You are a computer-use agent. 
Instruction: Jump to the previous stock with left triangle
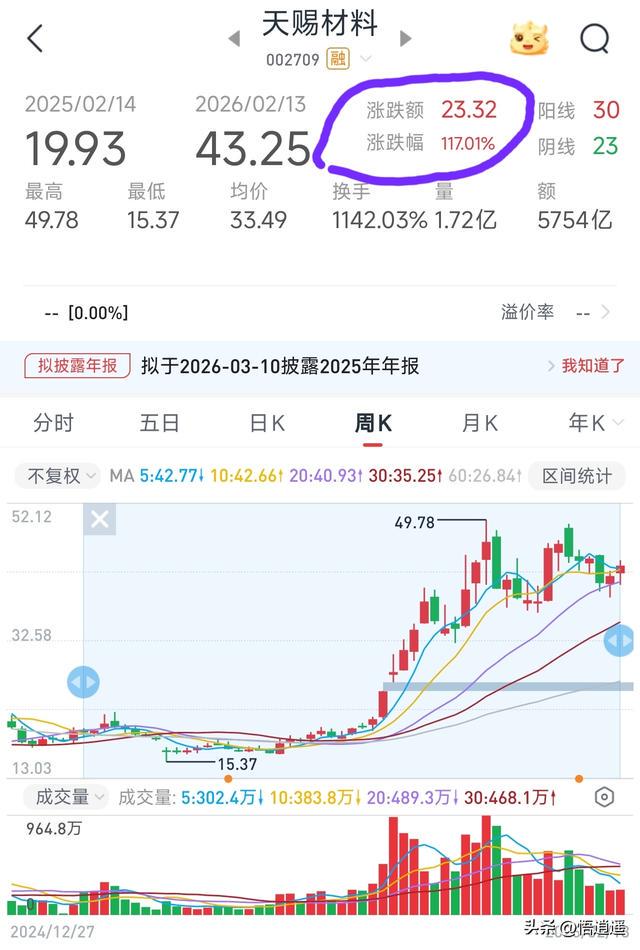click(x=234, y=39)
